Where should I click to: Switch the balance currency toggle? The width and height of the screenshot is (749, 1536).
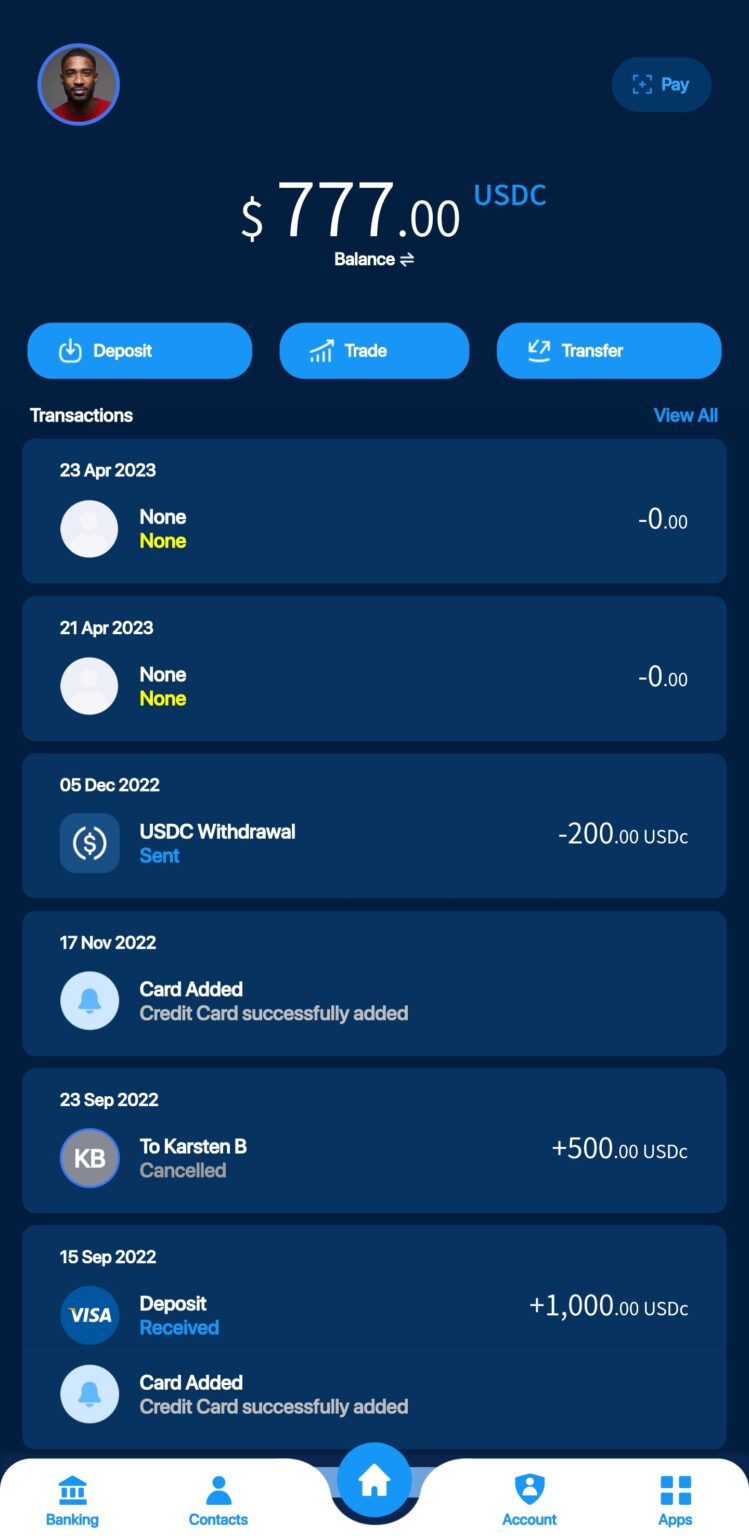[374, 259]
